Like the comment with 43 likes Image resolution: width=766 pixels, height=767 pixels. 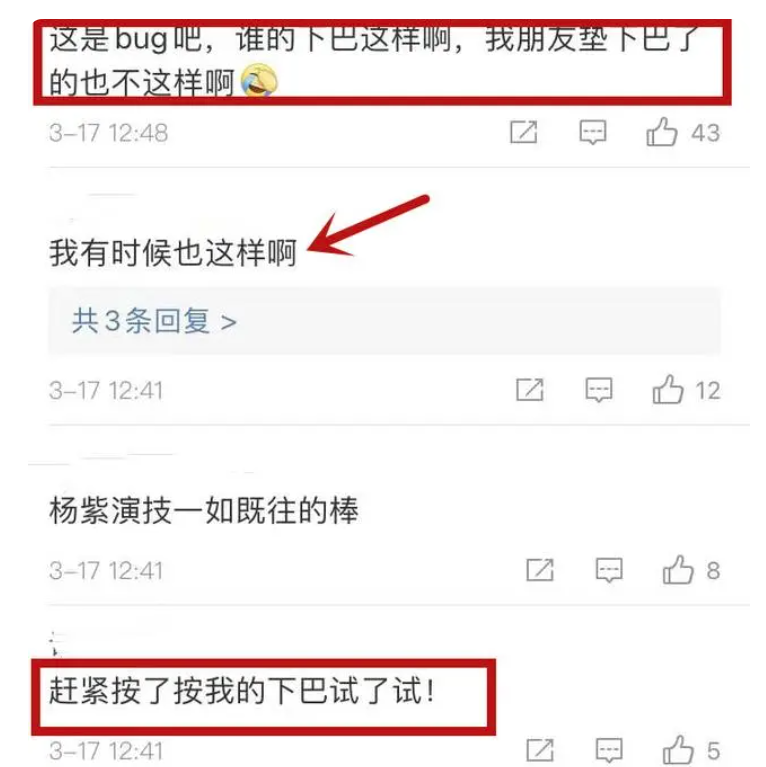coord(662,132)
